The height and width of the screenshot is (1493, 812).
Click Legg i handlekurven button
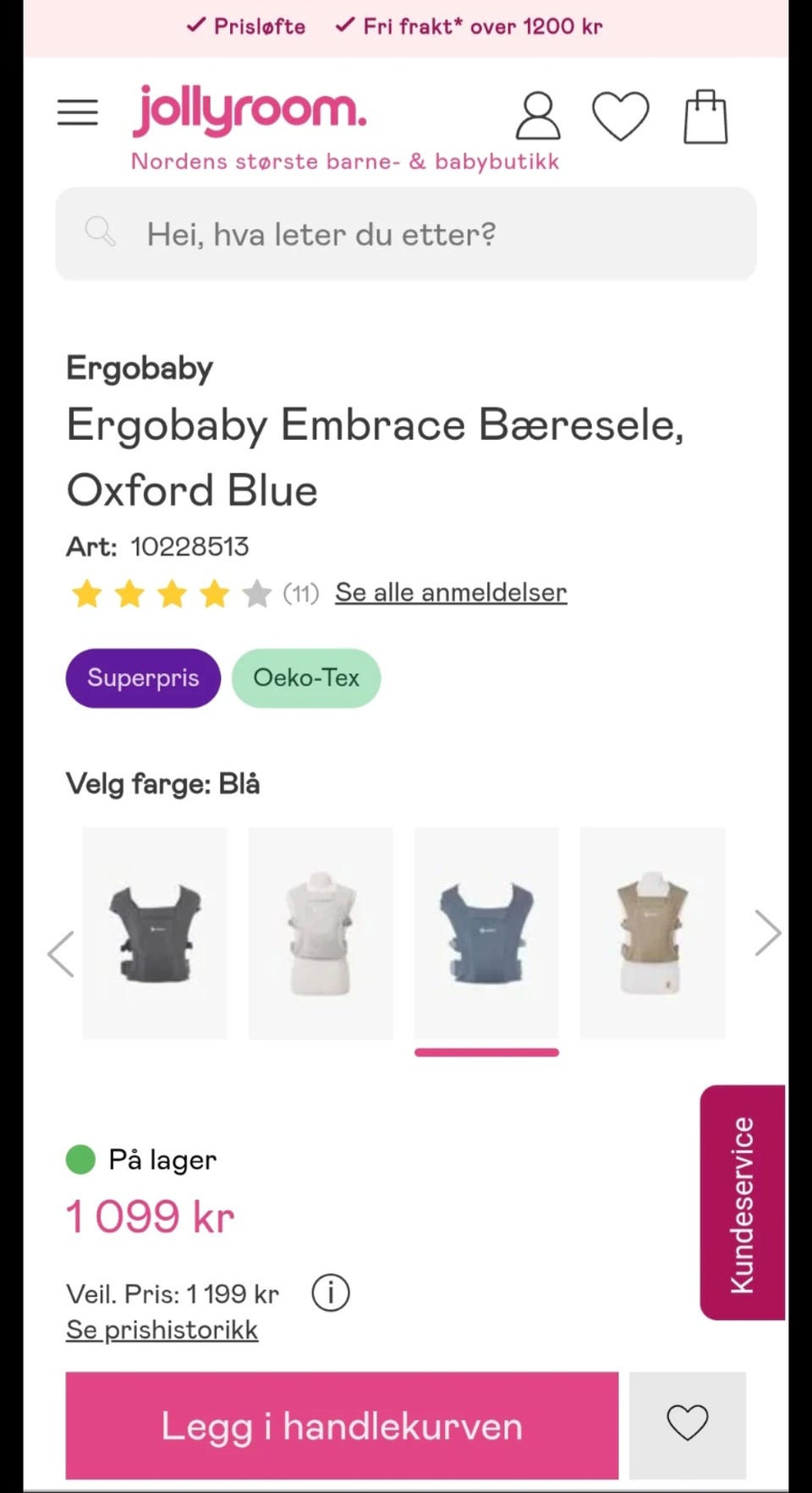(342, 1424)
